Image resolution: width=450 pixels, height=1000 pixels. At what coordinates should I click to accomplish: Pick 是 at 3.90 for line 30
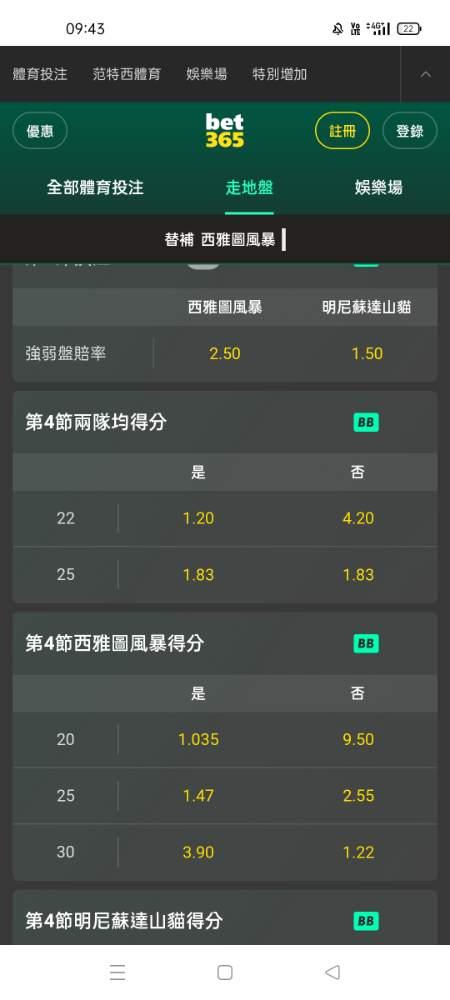tap(198, 852)
